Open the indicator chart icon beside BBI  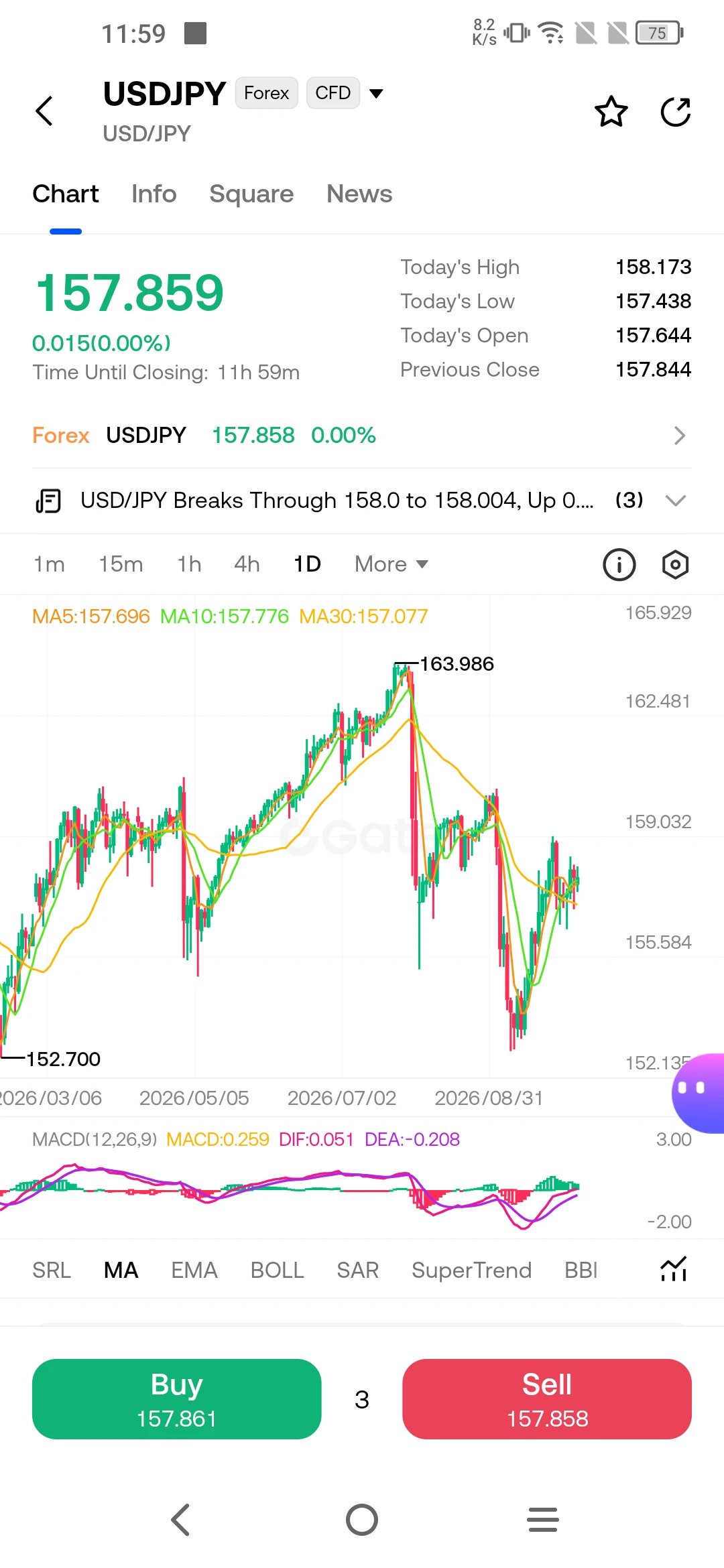pos(674,1269)
